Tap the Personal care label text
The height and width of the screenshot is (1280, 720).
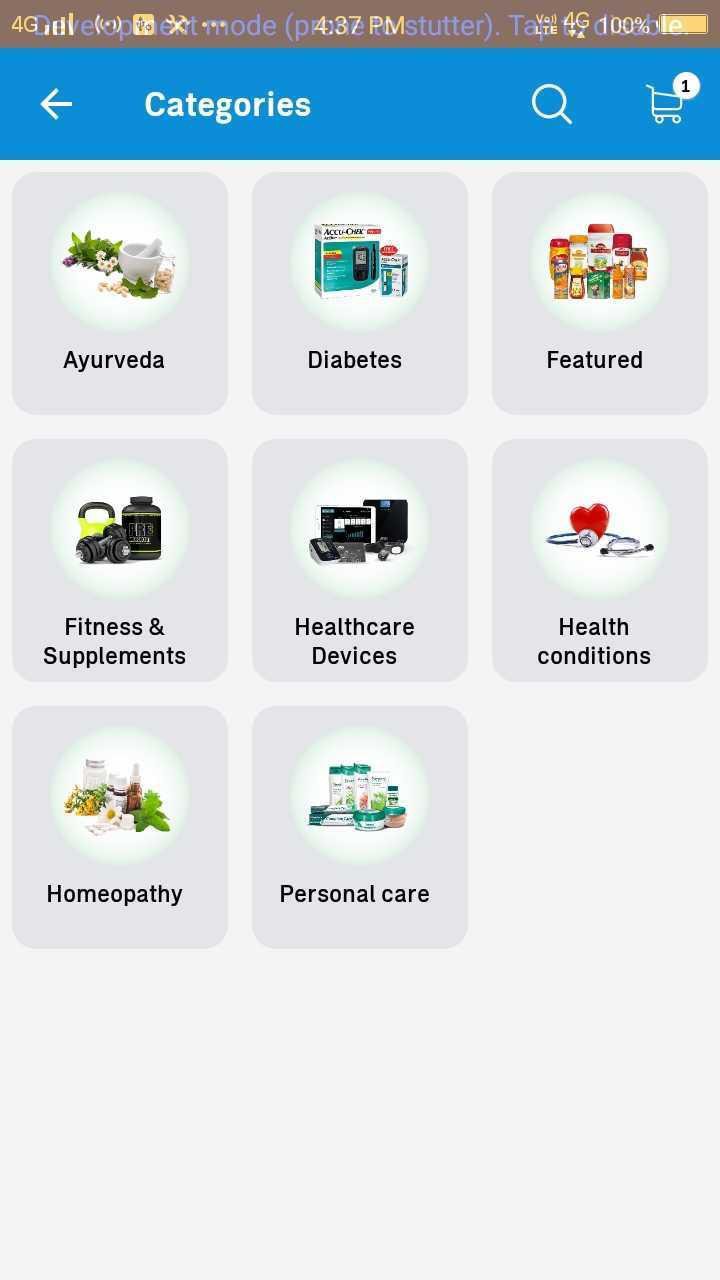coord(354,893)
